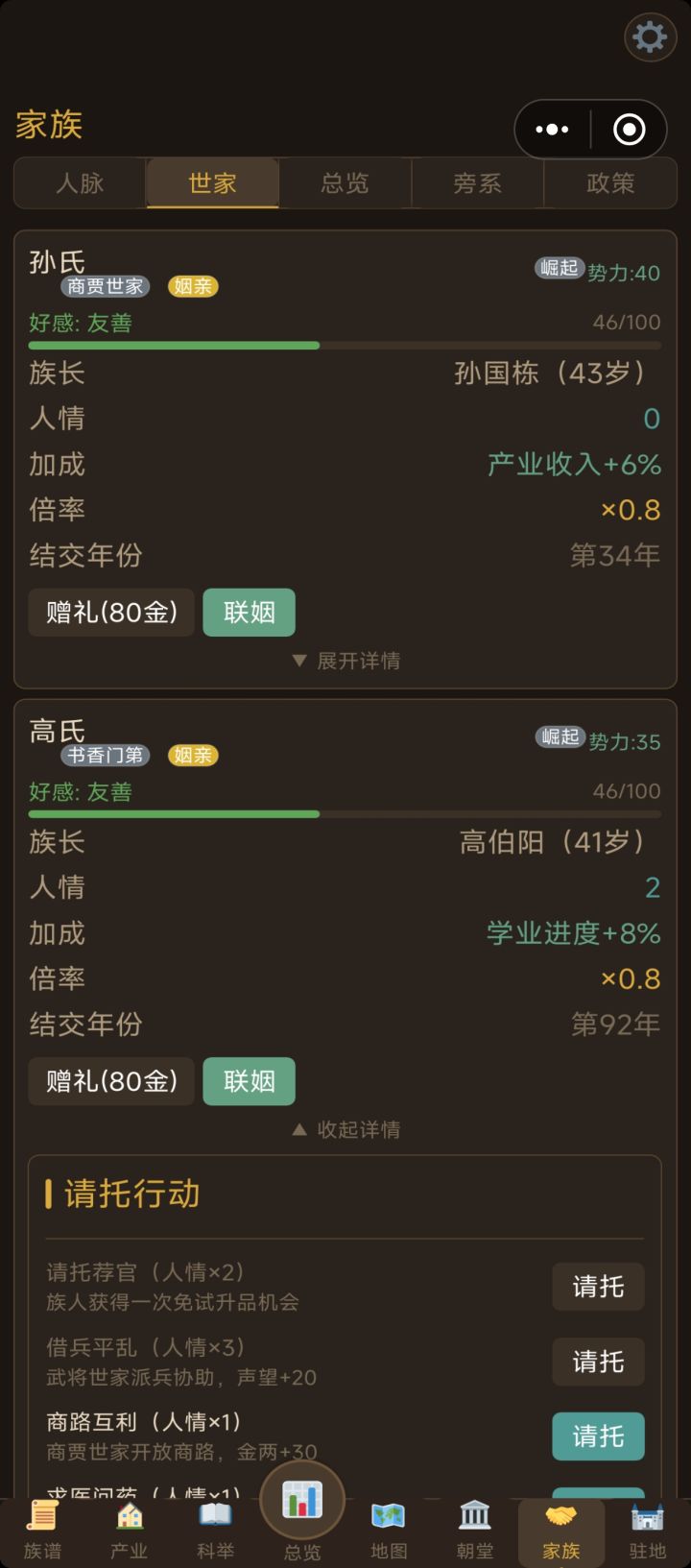Open the three-dot capsule menu
691x1568 pixels.
click(552, 128)
